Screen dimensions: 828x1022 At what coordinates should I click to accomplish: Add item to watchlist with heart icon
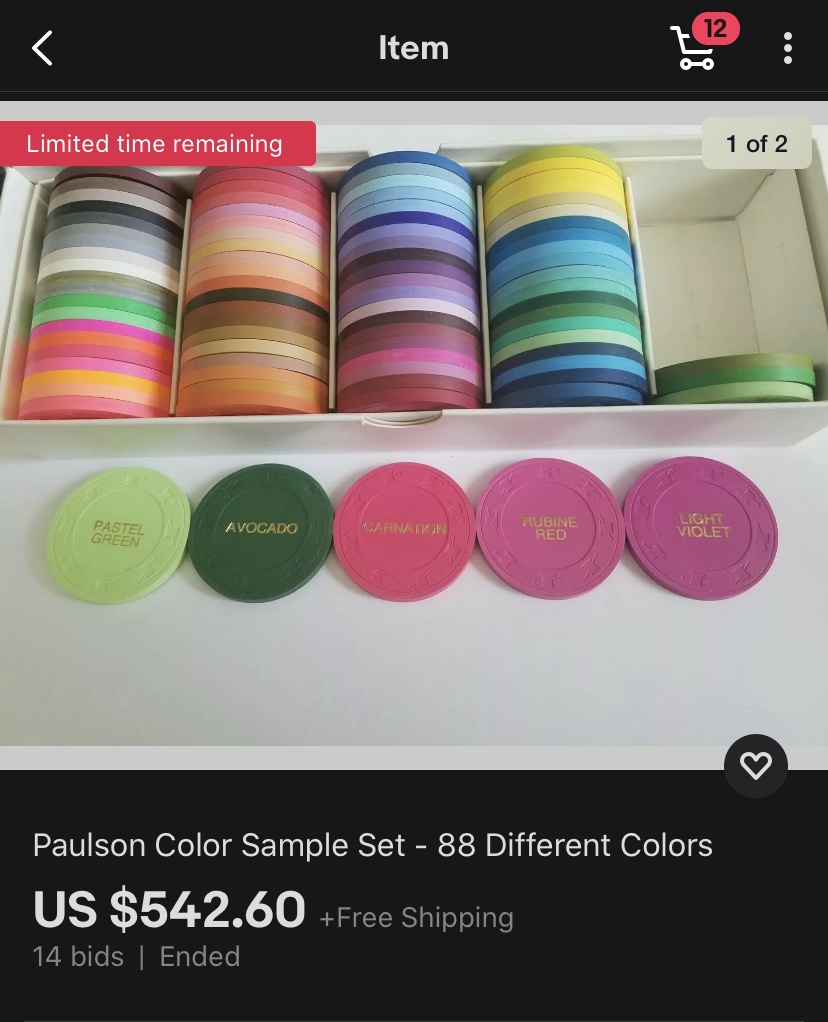click(x=755, y=765)
